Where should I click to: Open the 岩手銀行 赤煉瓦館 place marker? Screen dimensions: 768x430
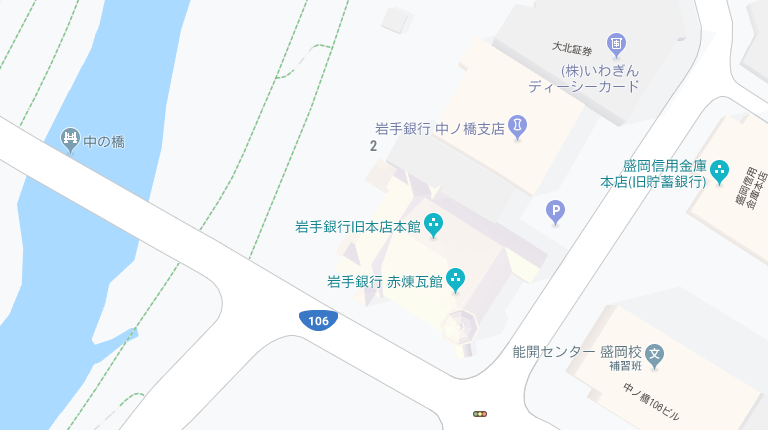click(x=456, y=279)
